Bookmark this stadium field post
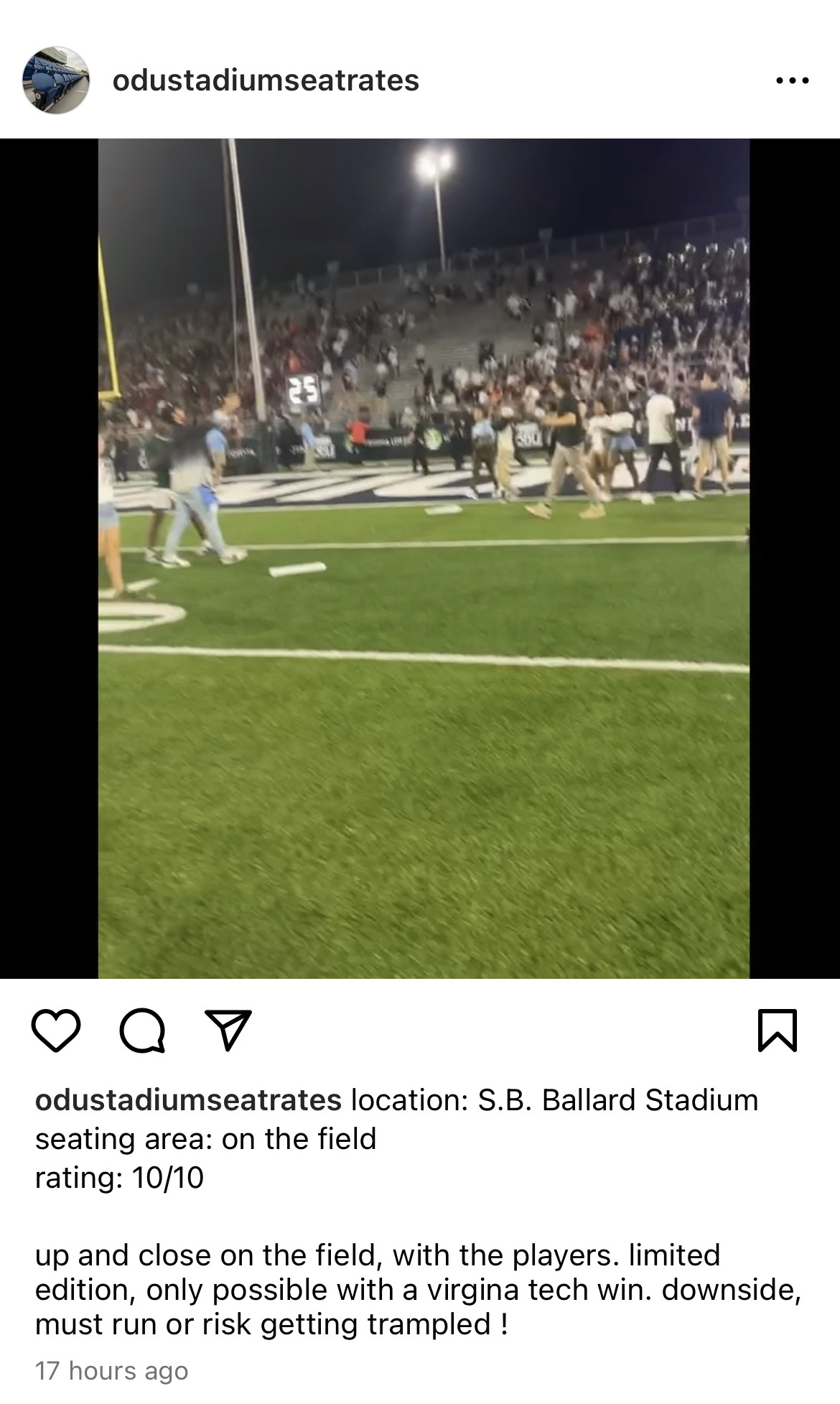This screenshot has width=840, height=1404. (778, 1031)
